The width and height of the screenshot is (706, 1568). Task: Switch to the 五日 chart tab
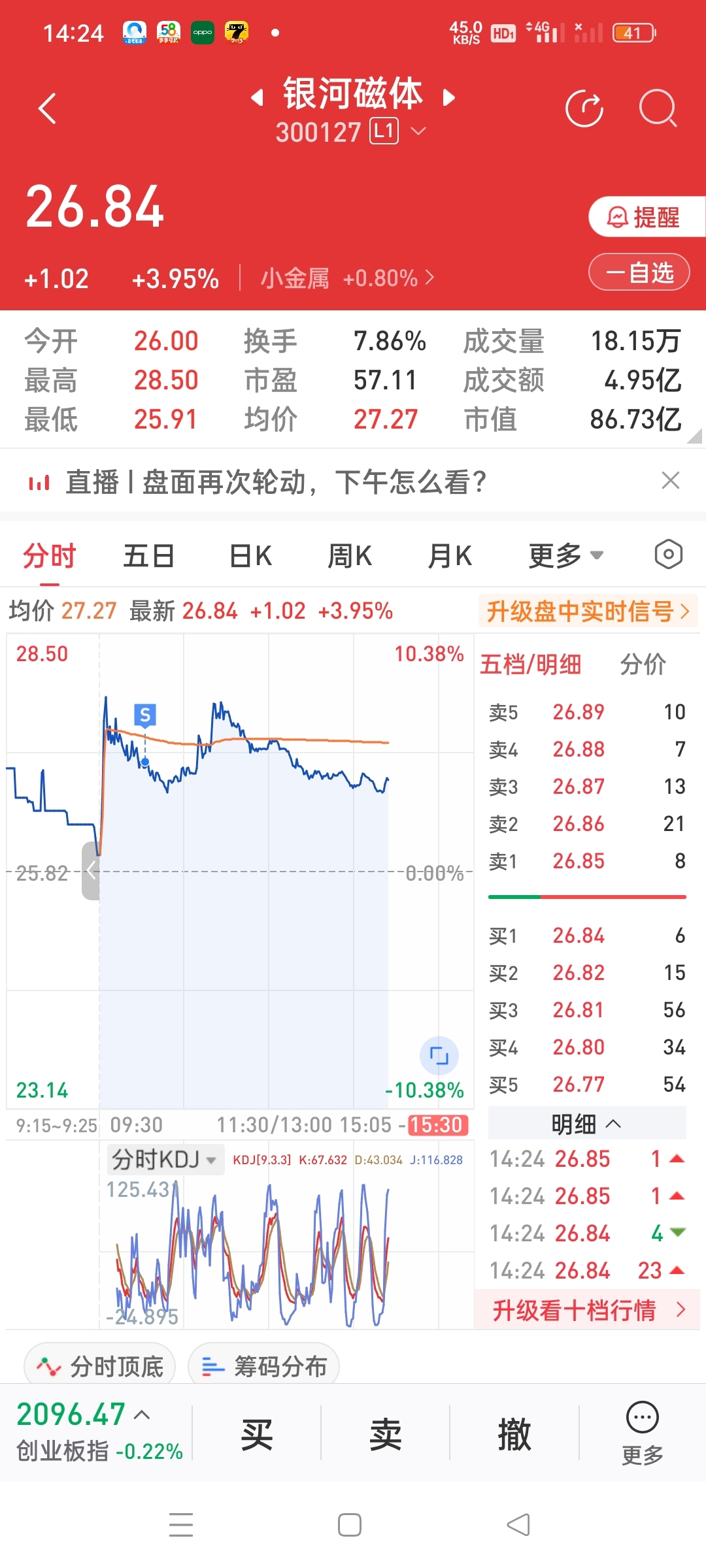(149, 557)
